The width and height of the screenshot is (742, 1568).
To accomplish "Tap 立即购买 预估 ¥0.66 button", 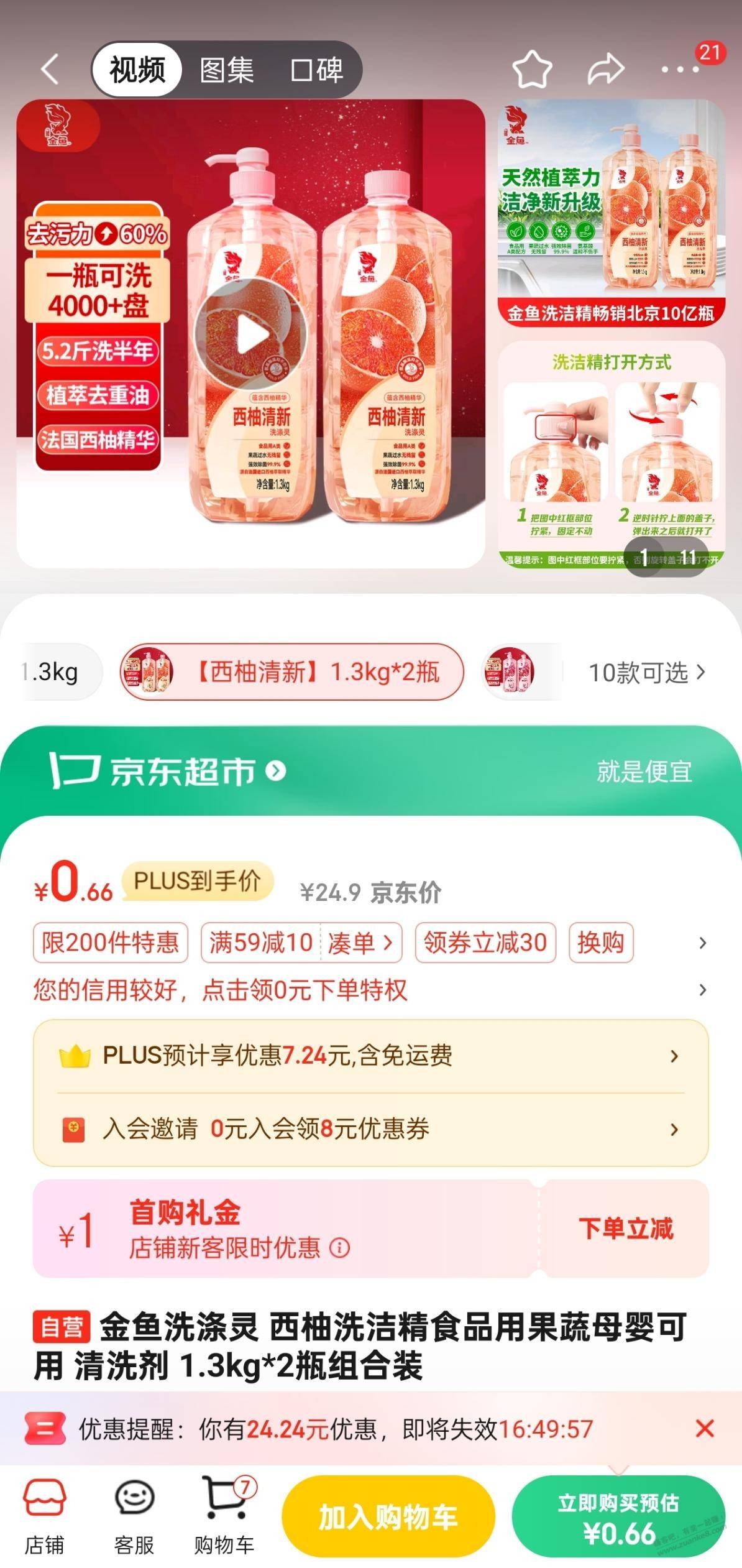I will (619, 1517).
